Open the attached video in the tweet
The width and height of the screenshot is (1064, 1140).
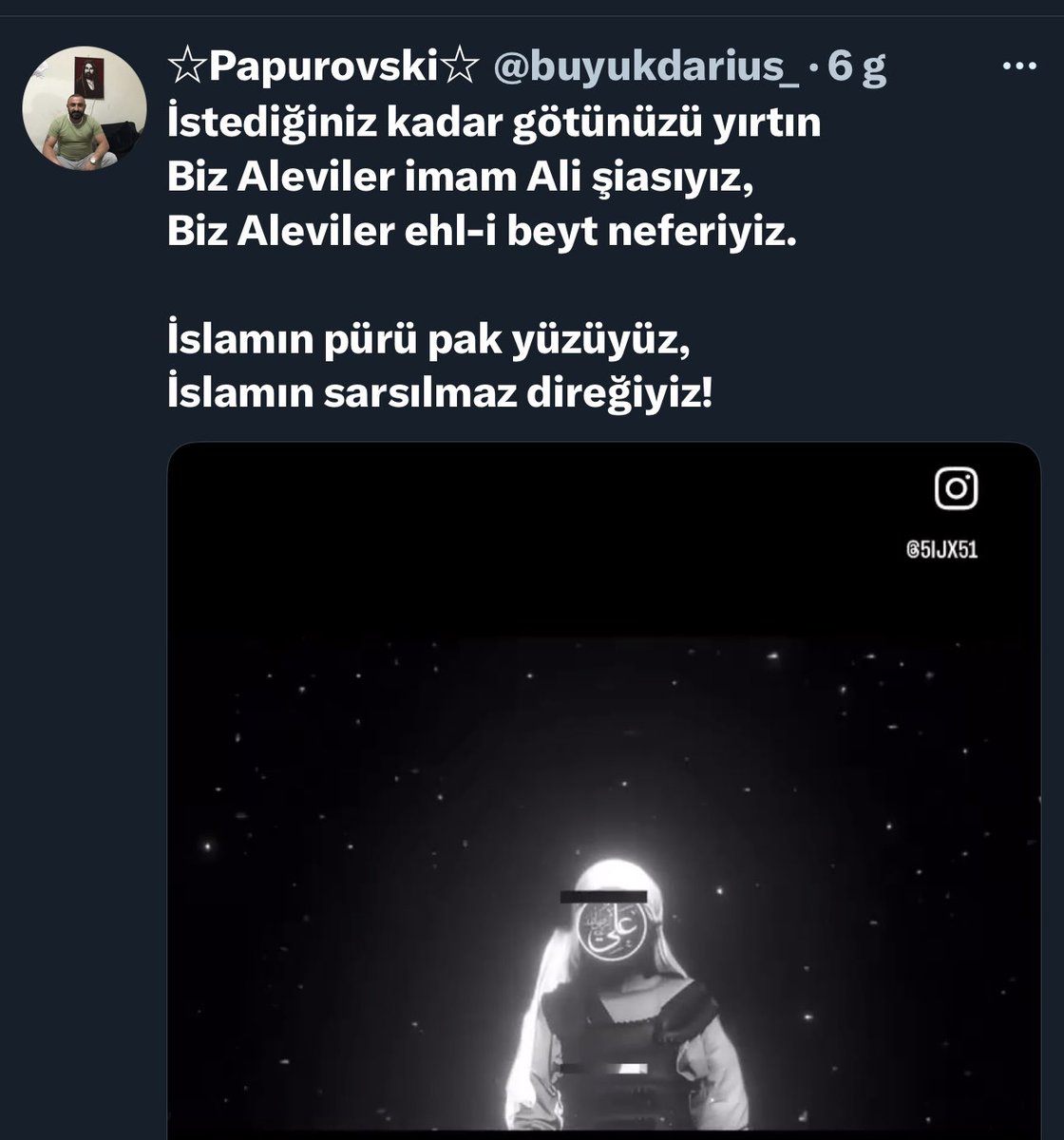click(x=604, y=790)
